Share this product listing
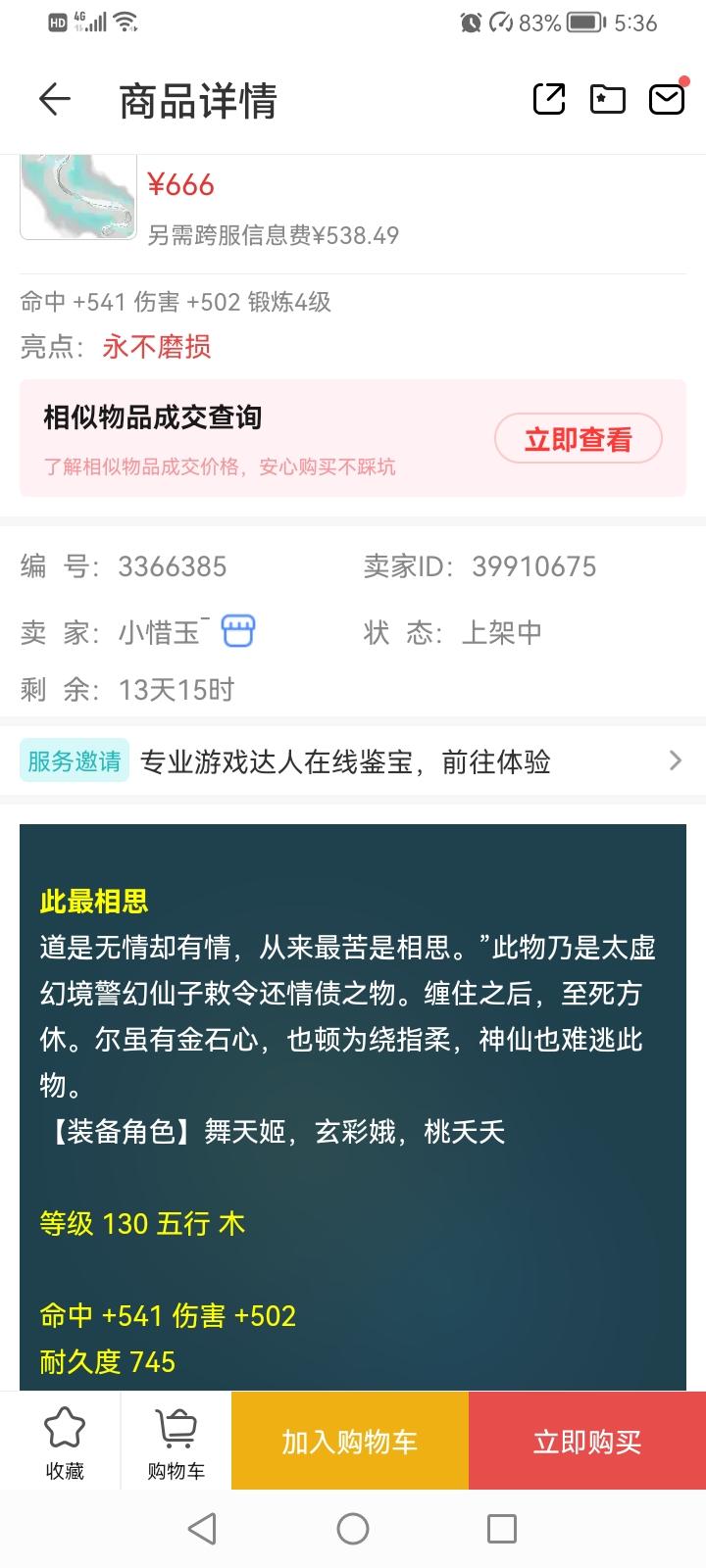The width and height of the screenshot is (706, 1568). [549, 99]
